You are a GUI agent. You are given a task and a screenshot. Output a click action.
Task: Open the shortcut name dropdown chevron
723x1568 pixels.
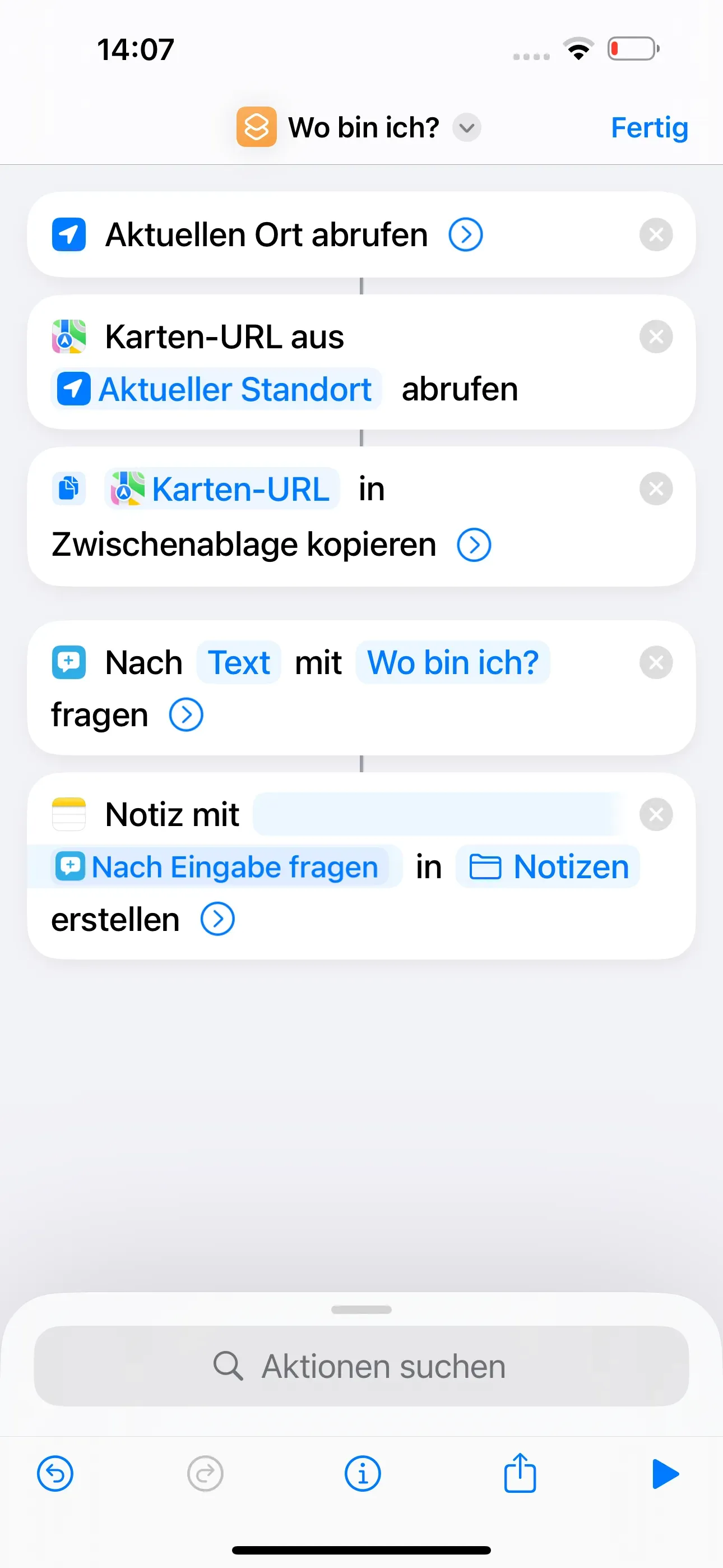pos(467,128)
